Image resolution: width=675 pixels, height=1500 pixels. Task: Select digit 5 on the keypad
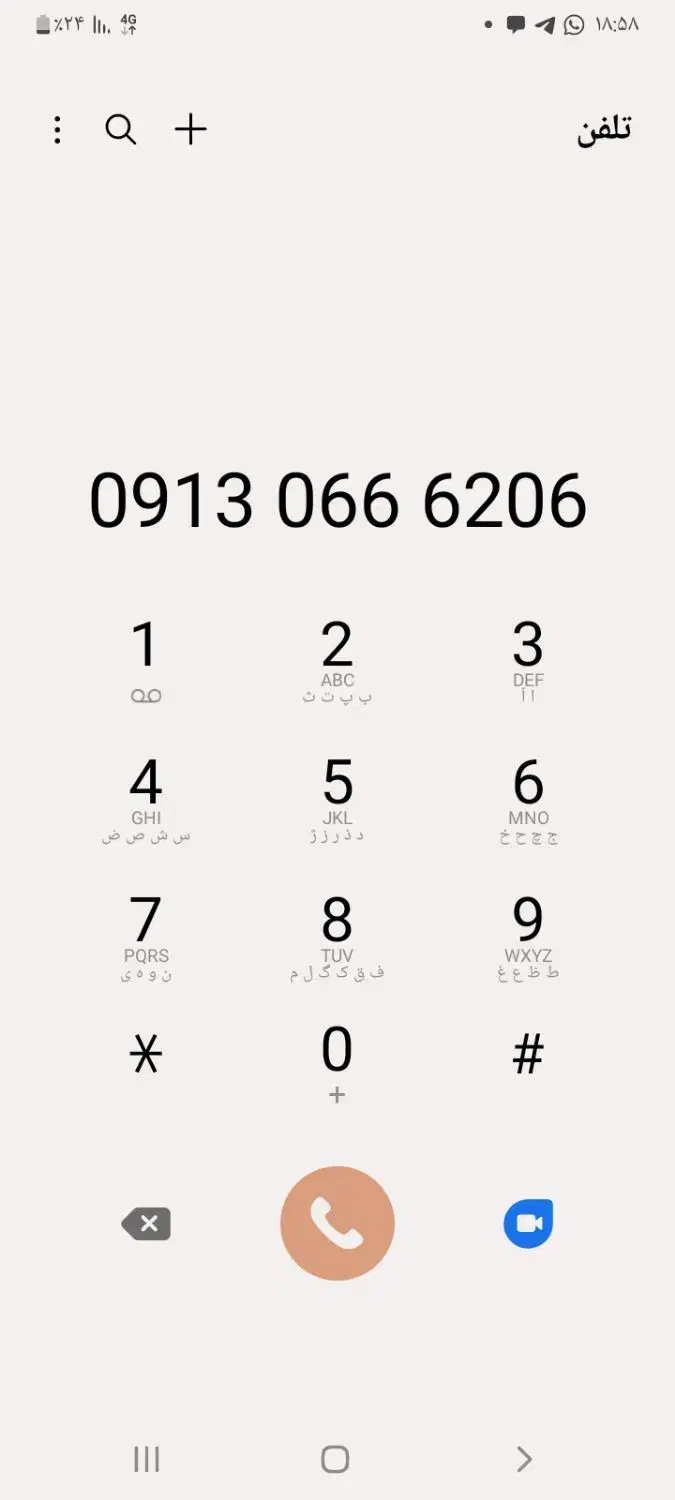point(337,798)
